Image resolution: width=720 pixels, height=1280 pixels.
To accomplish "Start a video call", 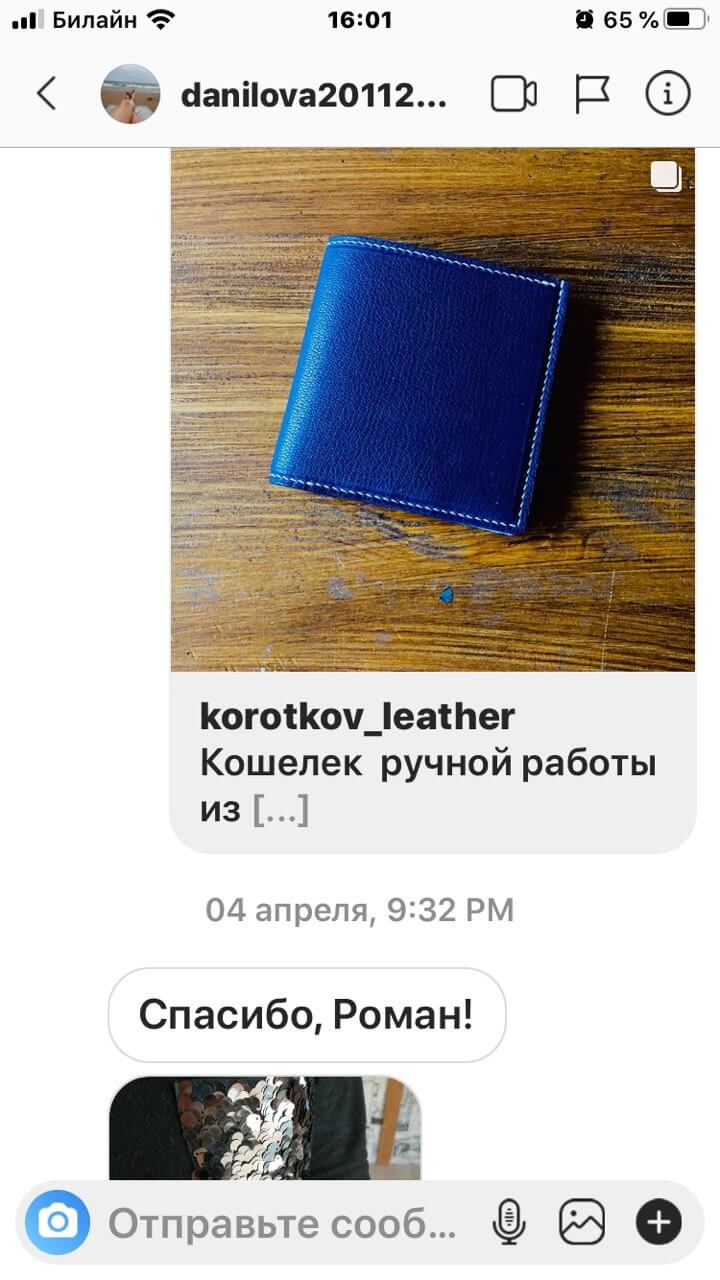I will point(513,94).
